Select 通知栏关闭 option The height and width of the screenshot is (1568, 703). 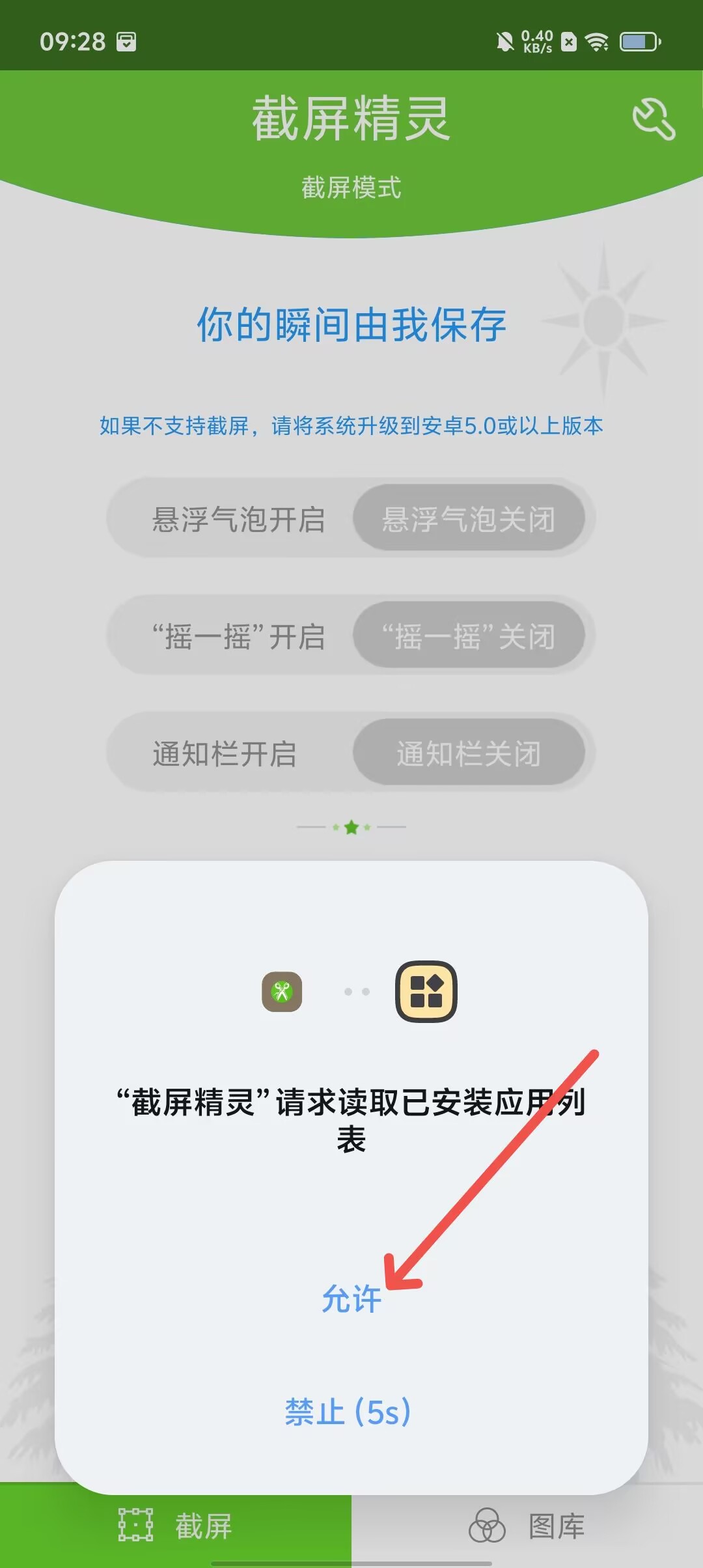point(468,753)
